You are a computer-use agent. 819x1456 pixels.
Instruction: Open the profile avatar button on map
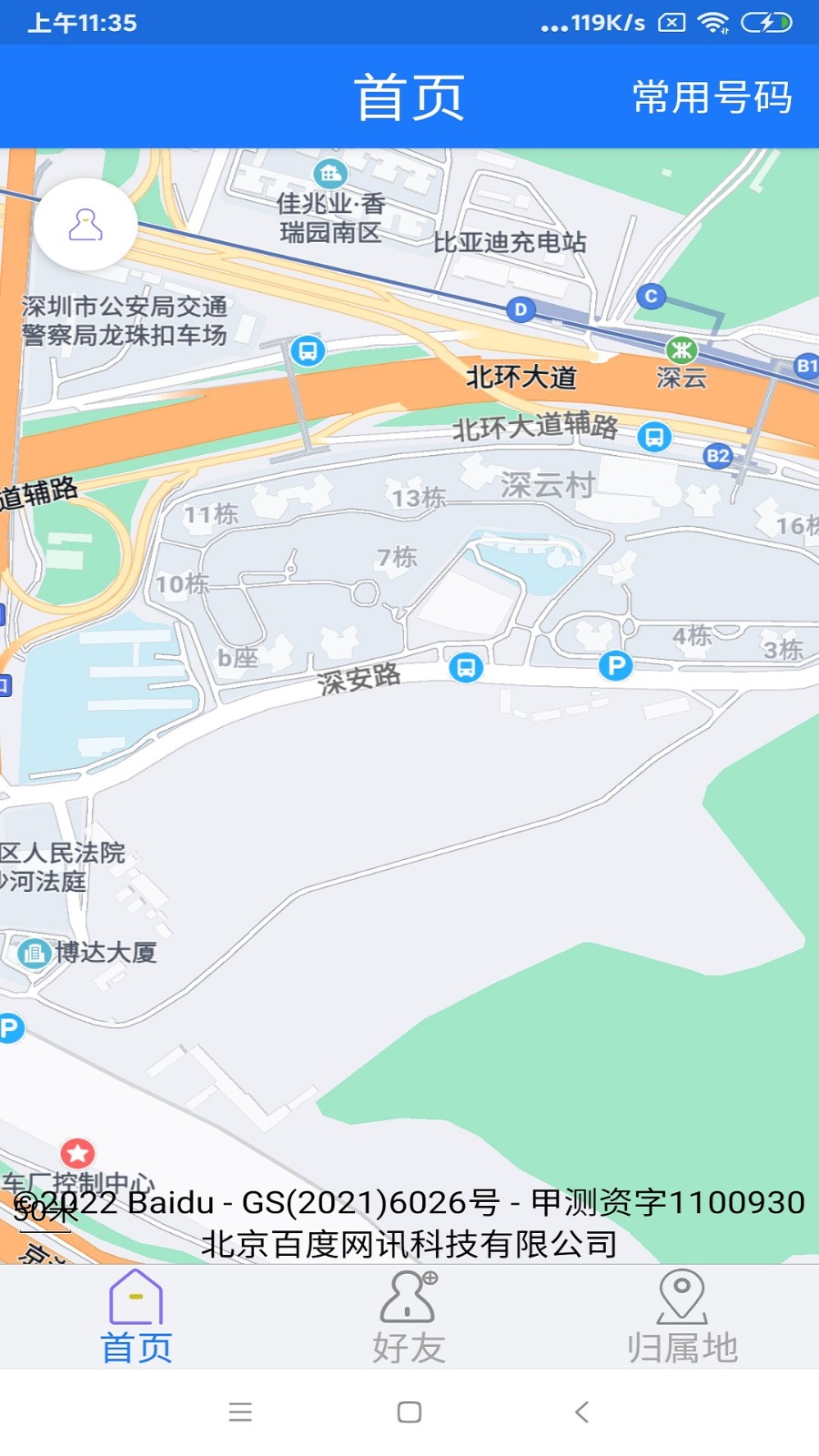coord(86,225)
